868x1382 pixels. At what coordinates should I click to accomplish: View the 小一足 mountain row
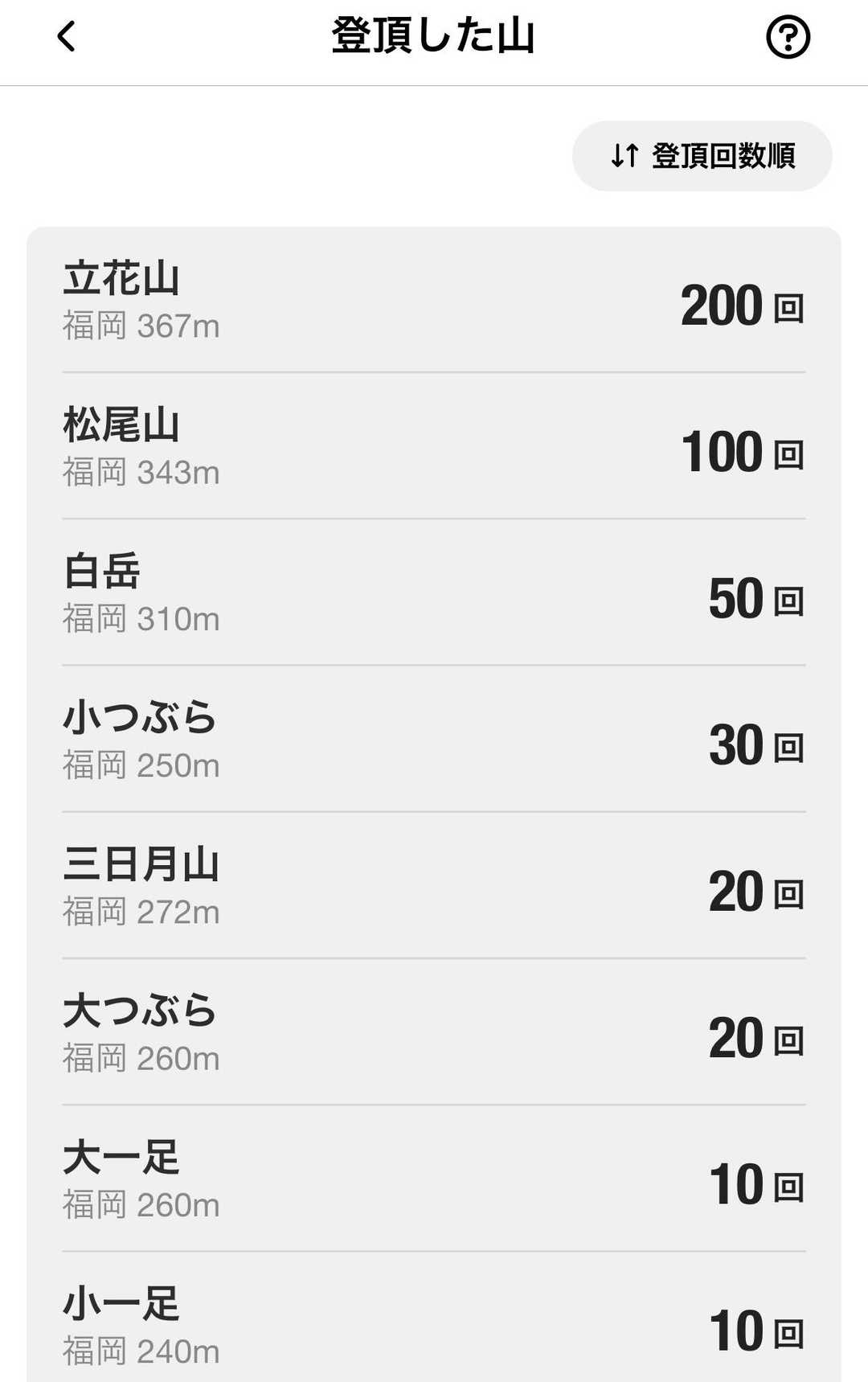click(x=434, y=1323)
